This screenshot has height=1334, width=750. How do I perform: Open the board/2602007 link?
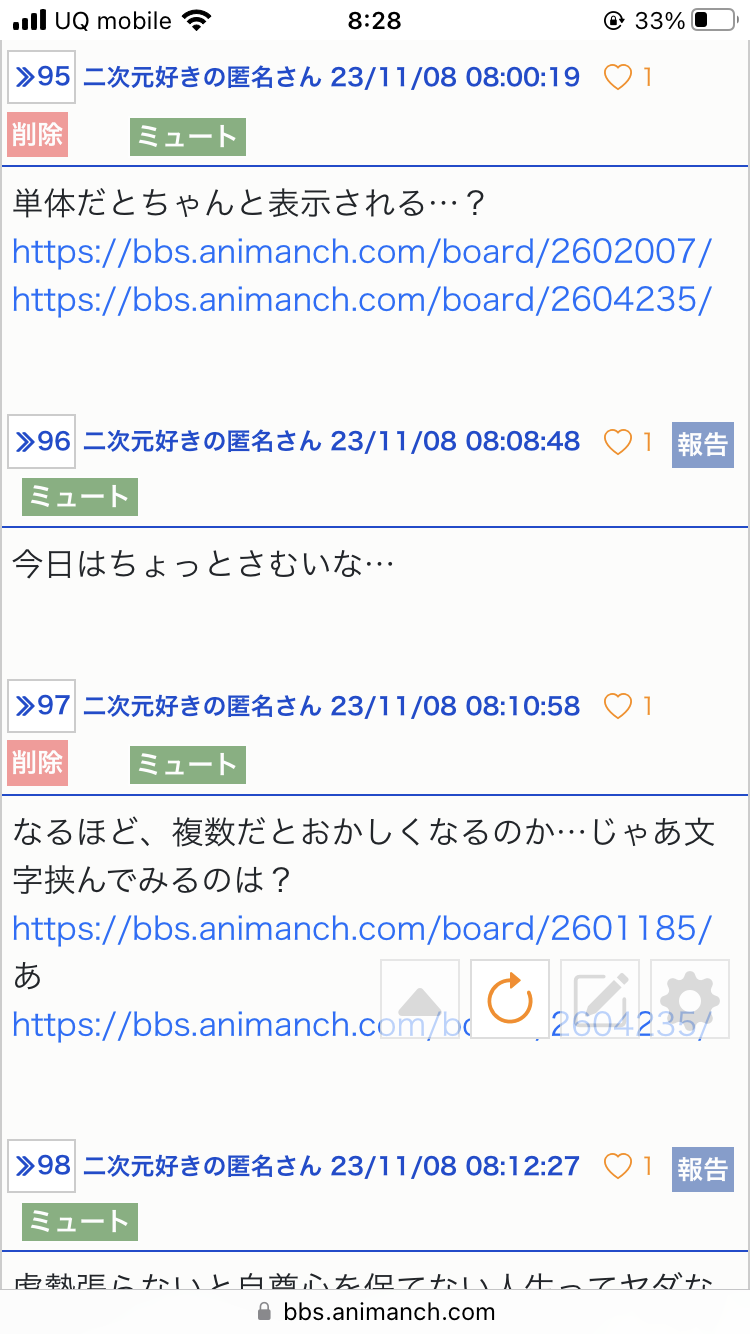tap(362, 251)
